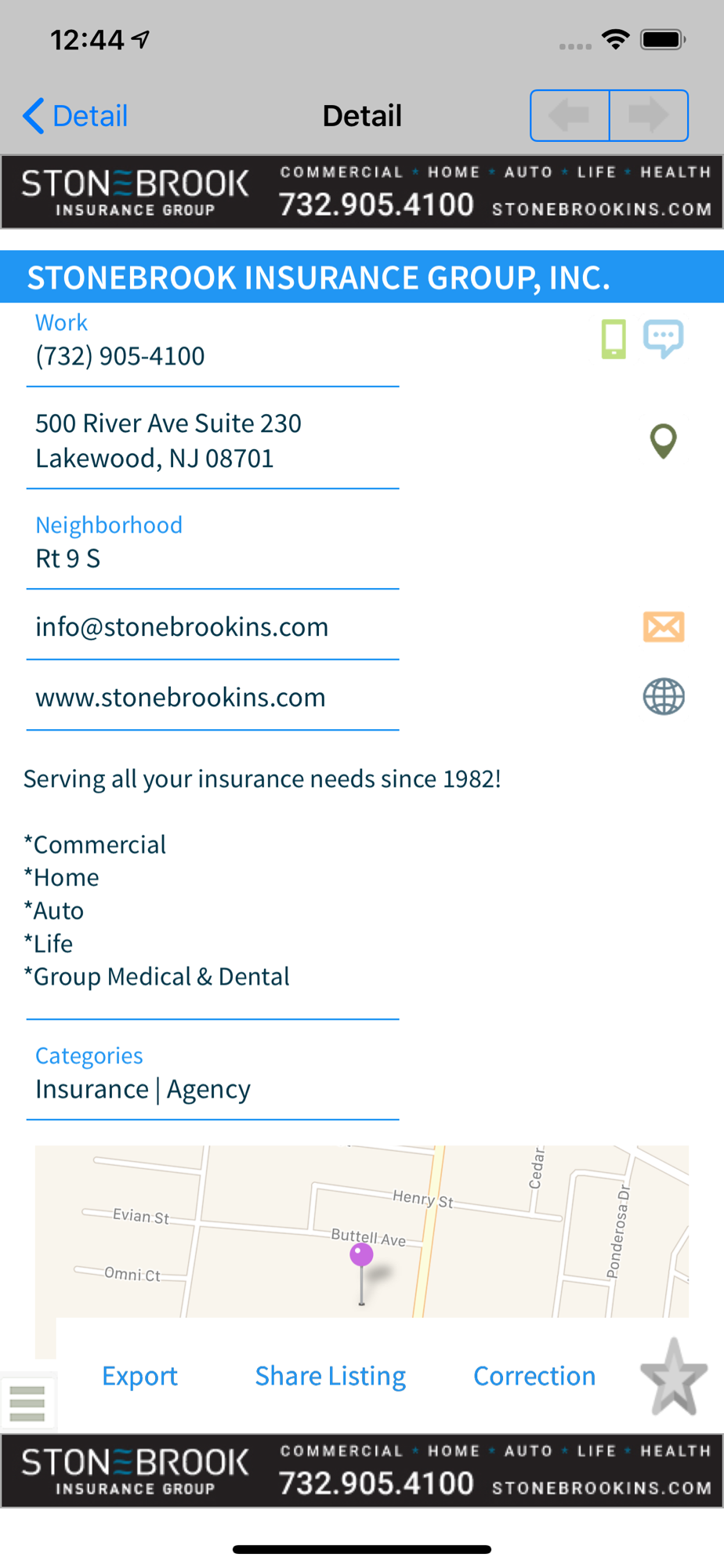Tap Share Listing

[x=330, y=1376]
